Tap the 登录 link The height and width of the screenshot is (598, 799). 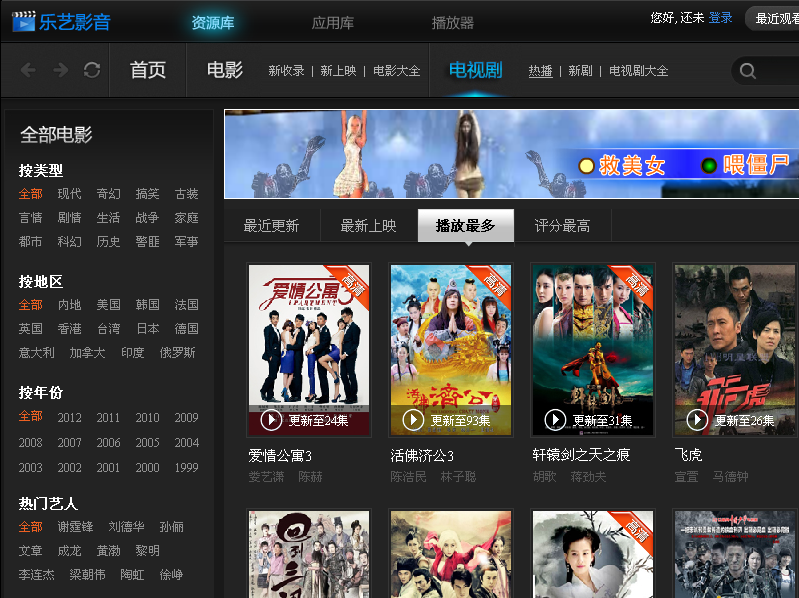click(720, 18)
